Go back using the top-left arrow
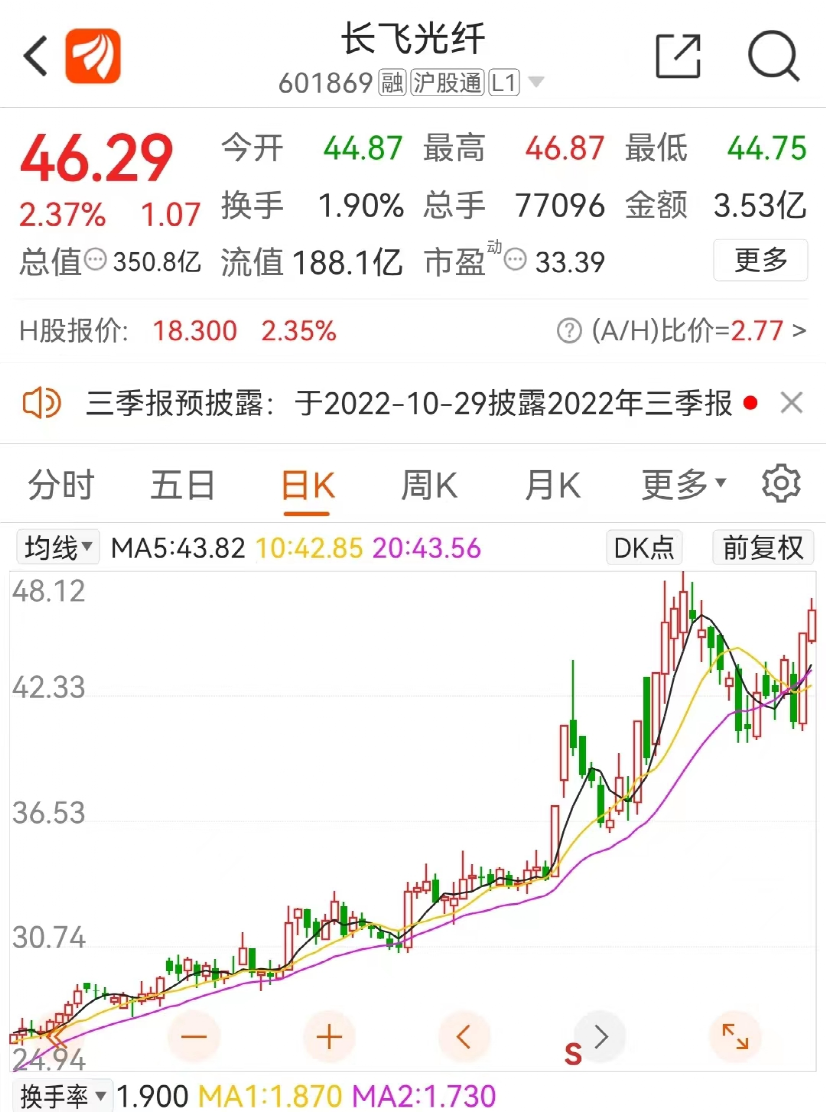 36,56
